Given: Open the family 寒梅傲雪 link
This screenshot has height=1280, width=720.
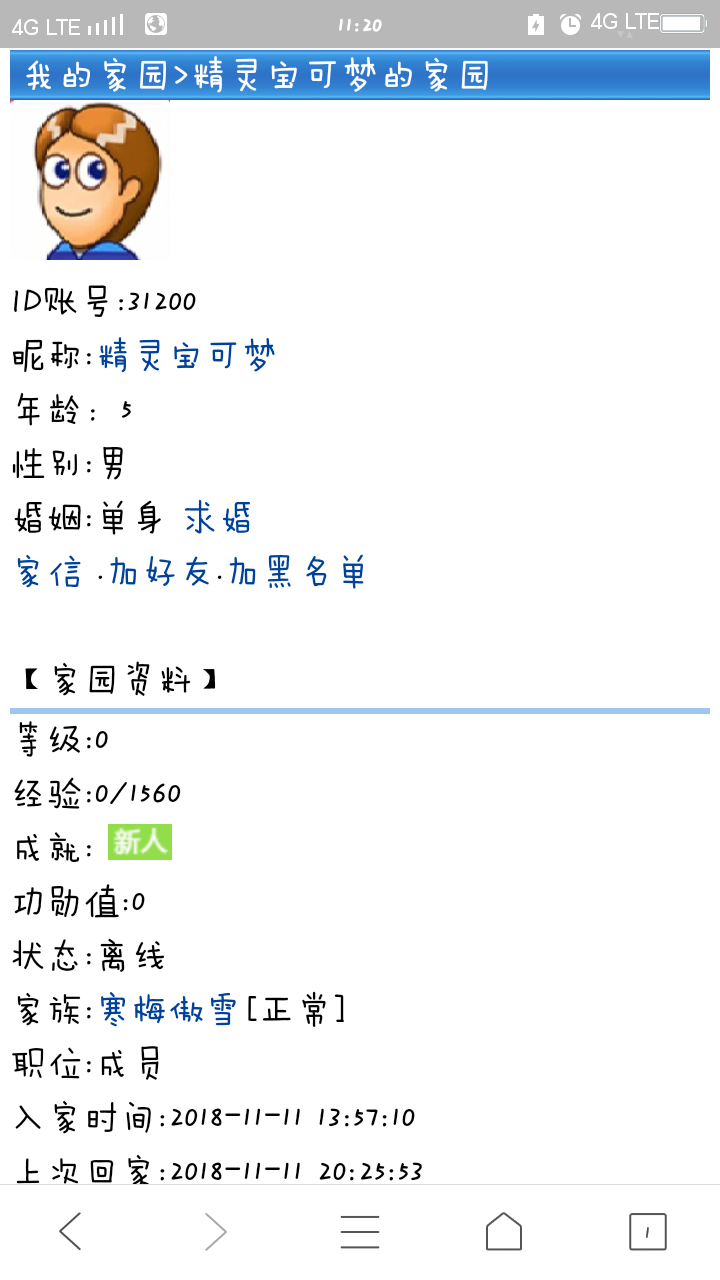Looking at the screenshot, I should pyautogui.click(x=168, y=1011).
